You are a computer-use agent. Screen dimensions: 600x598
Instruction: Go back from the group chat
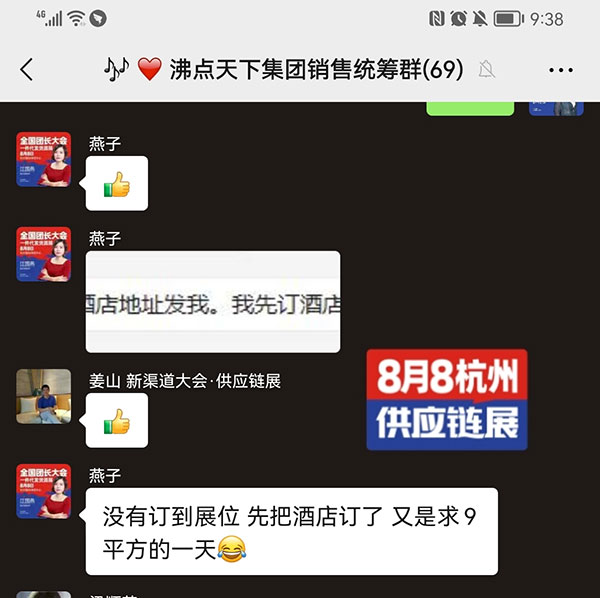coord(27,69)
